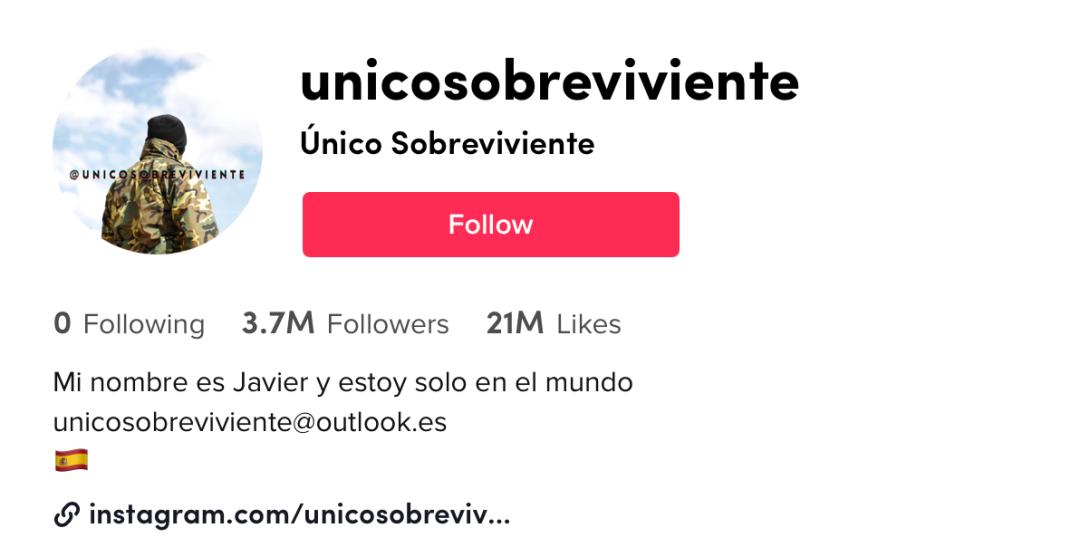Follow the unicosobreviviente account
Viewport: 1080px width, 547px height.
click(x=490, y=225)
